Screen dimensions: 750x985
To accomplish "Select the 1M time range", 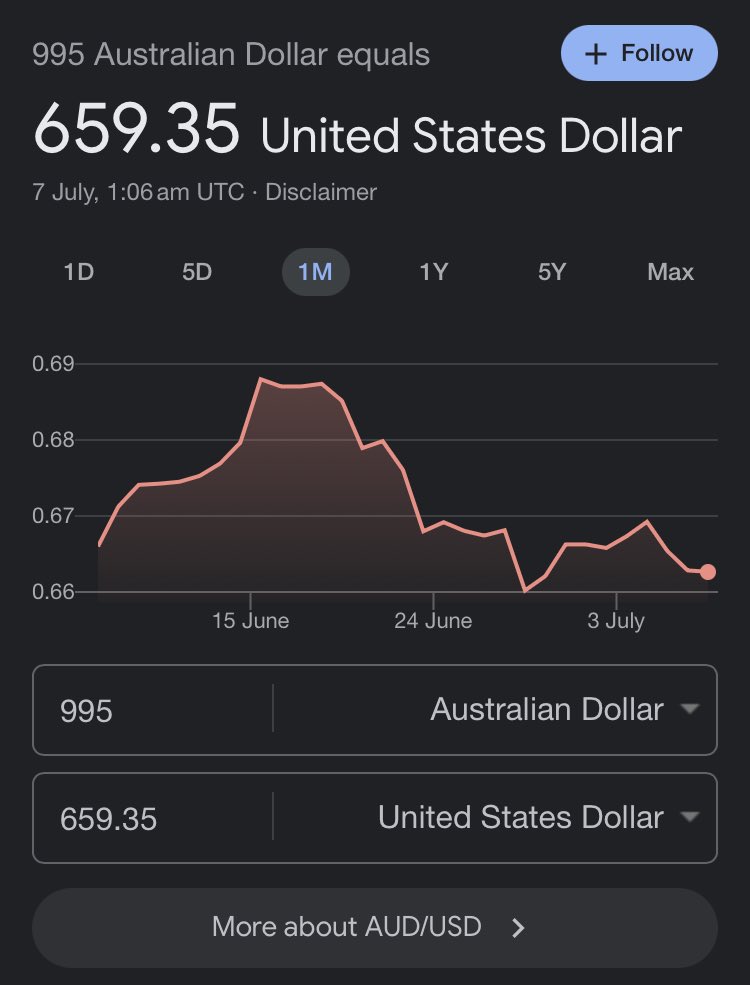I will (x=315, y=272).
